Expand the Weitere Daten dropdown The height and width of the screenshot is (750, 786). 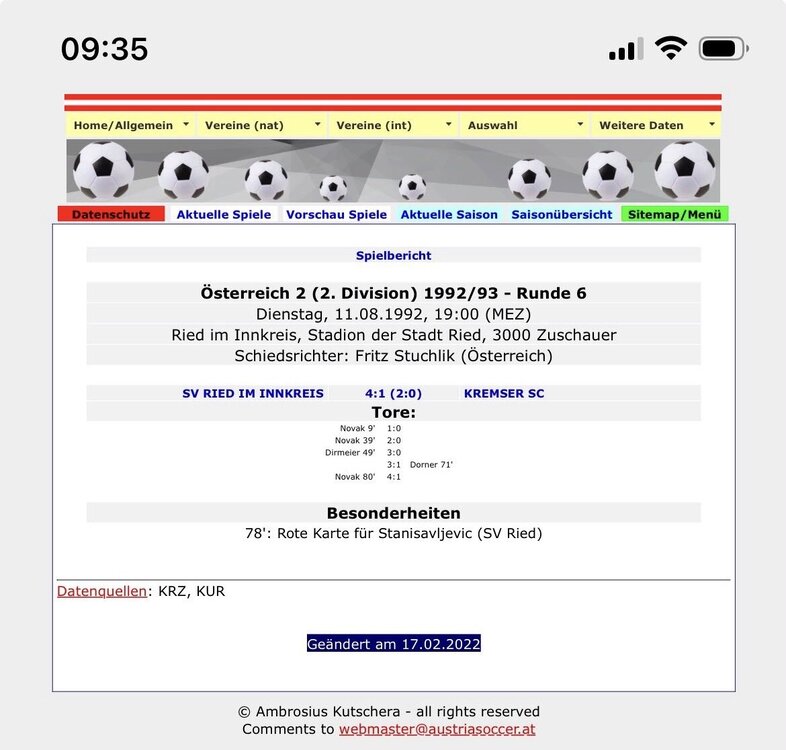point(656,125)
